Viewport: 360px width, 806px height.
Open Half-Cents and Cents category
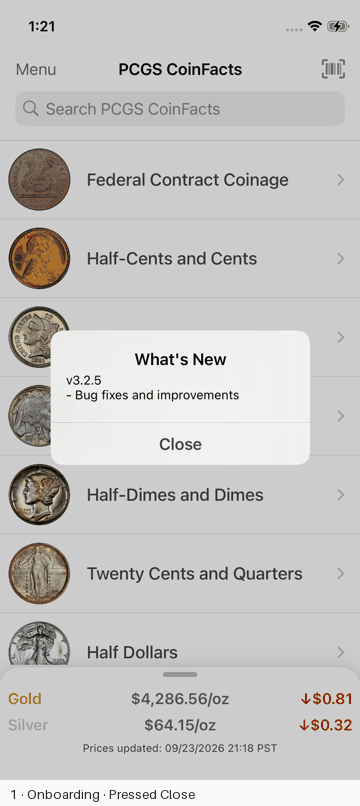[180, 259]
